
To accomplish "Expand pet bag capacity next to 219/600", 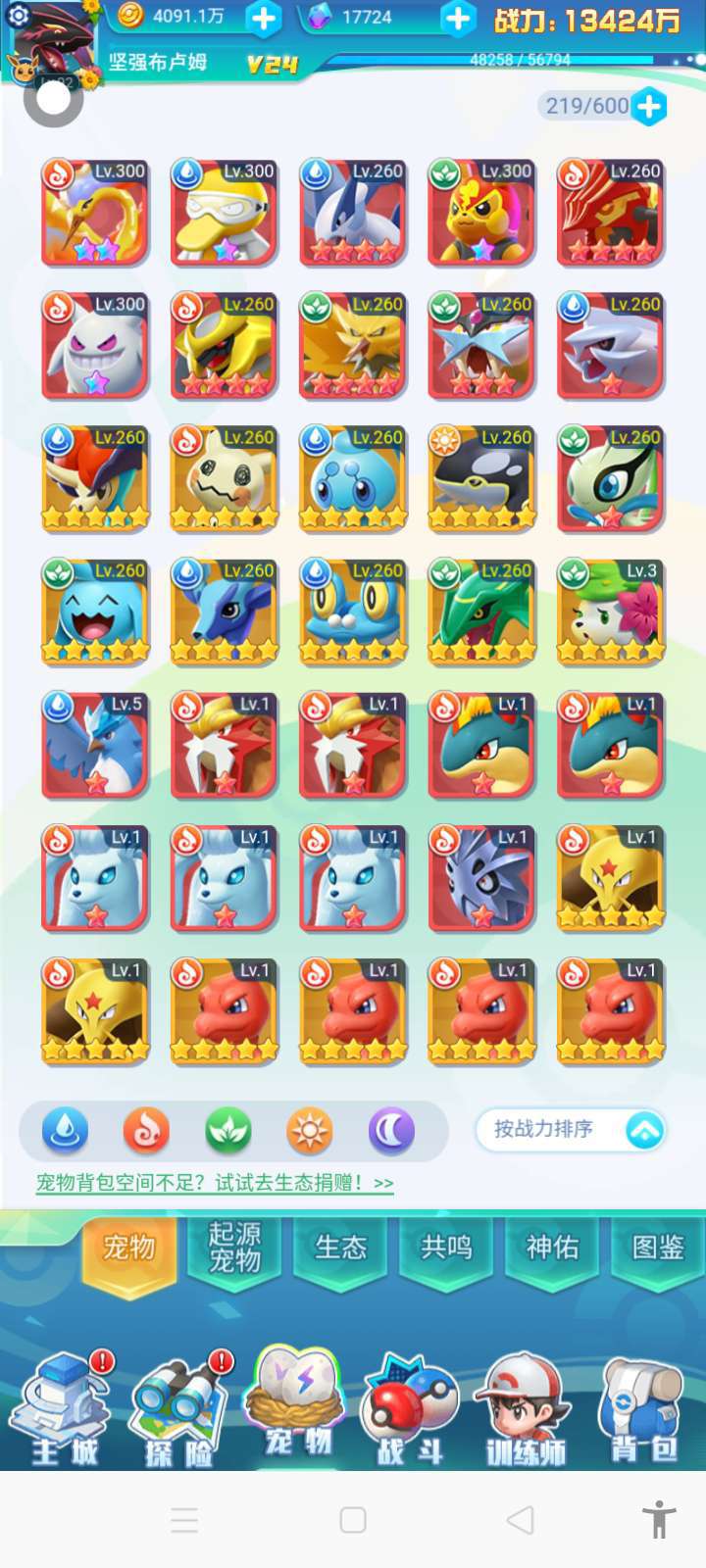I will [x=649, y=106].
